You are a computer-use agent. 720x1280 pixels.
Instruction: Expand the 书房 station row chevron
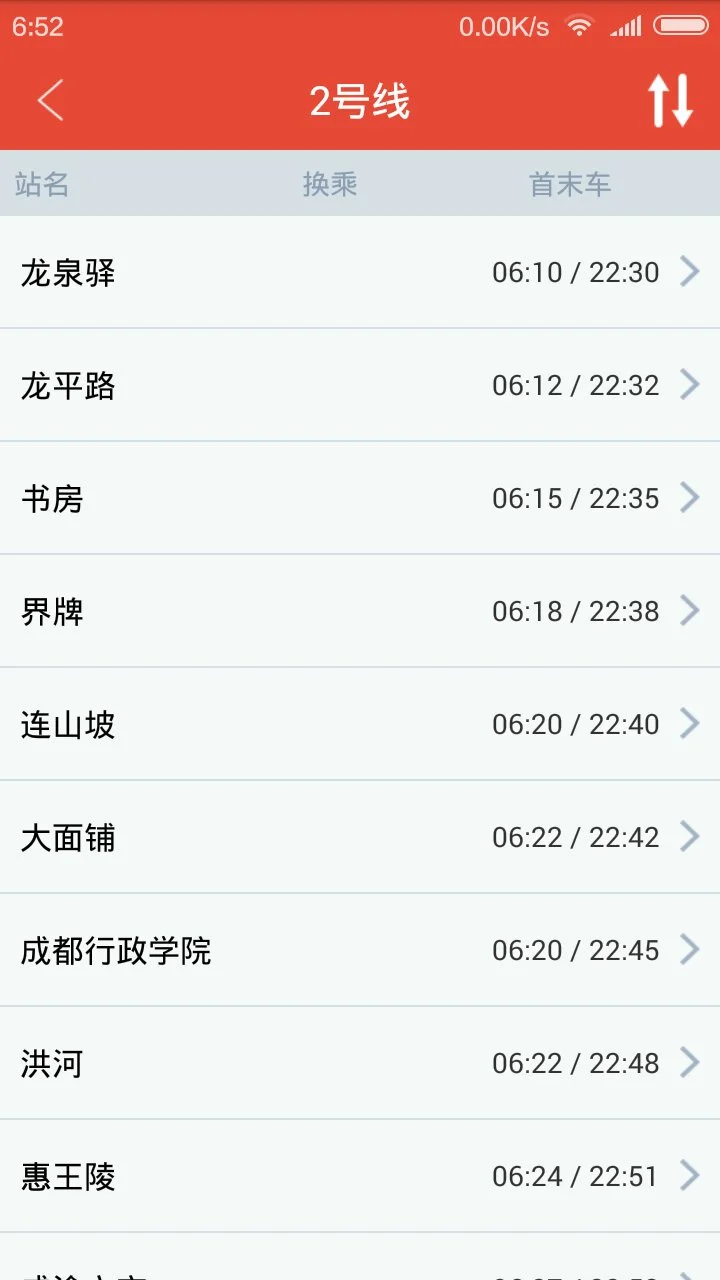pyautogui.click(x=692, y=497)
